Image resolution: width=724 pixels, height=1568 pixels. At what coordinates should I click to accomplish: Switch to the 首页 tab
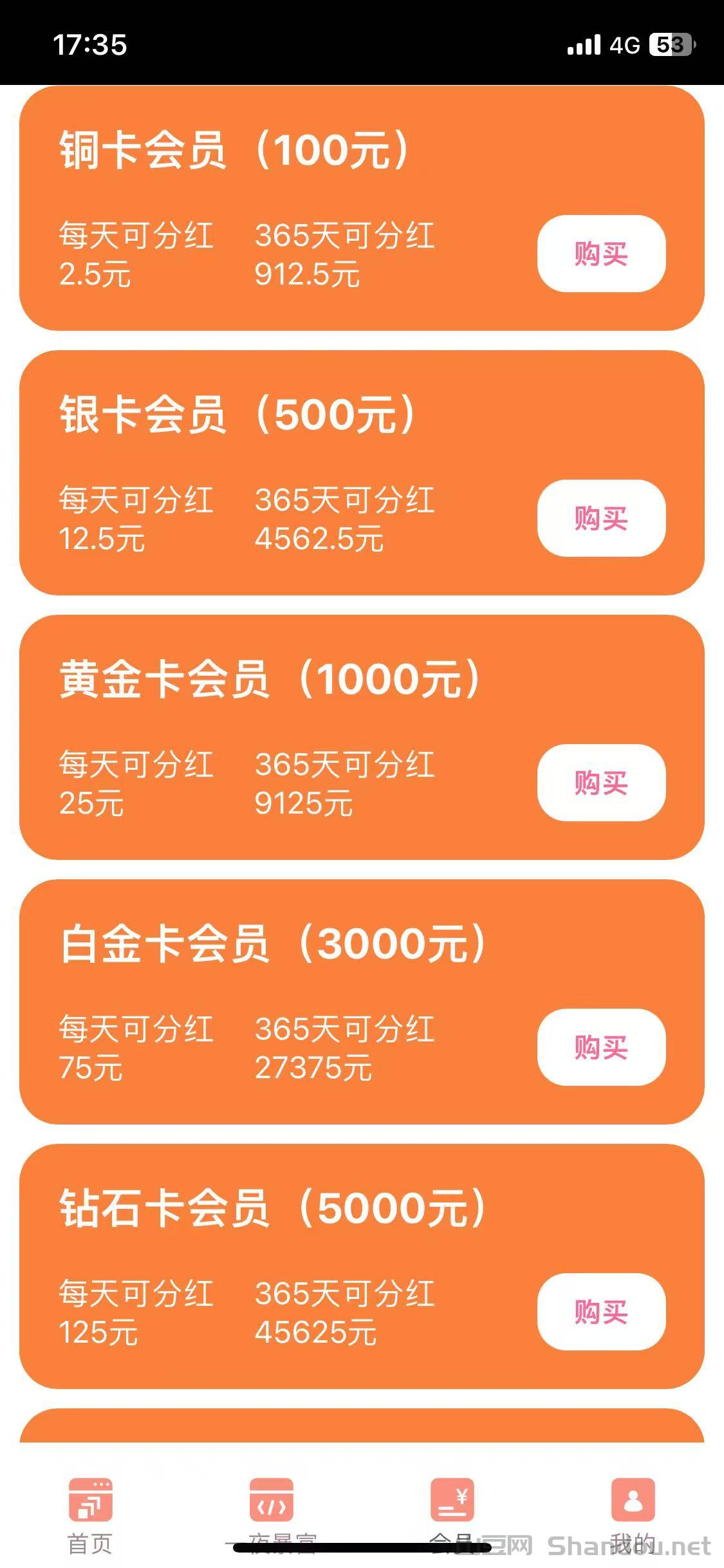[x=90, y=1513]
